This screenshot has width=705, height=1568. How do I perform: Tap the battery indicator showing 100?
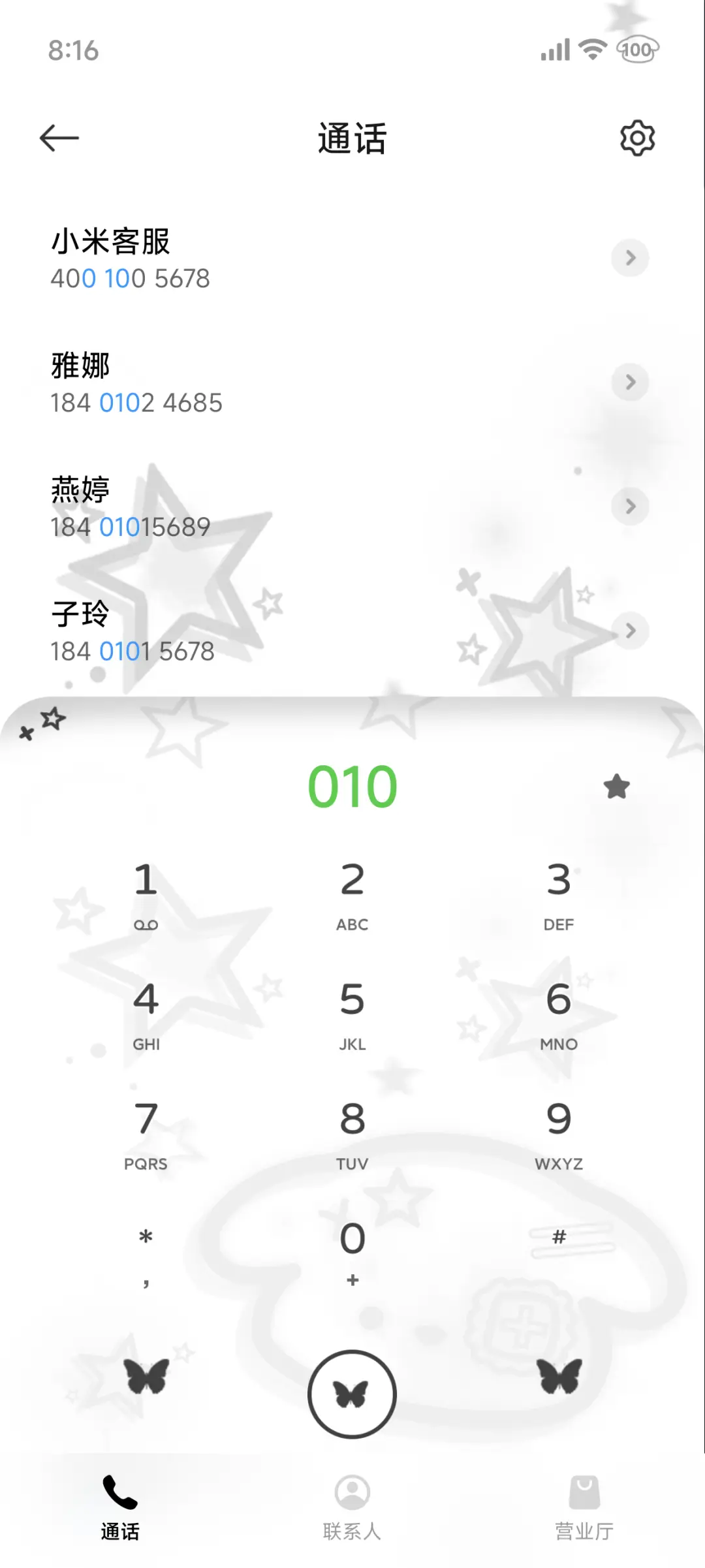pos(636,50)
